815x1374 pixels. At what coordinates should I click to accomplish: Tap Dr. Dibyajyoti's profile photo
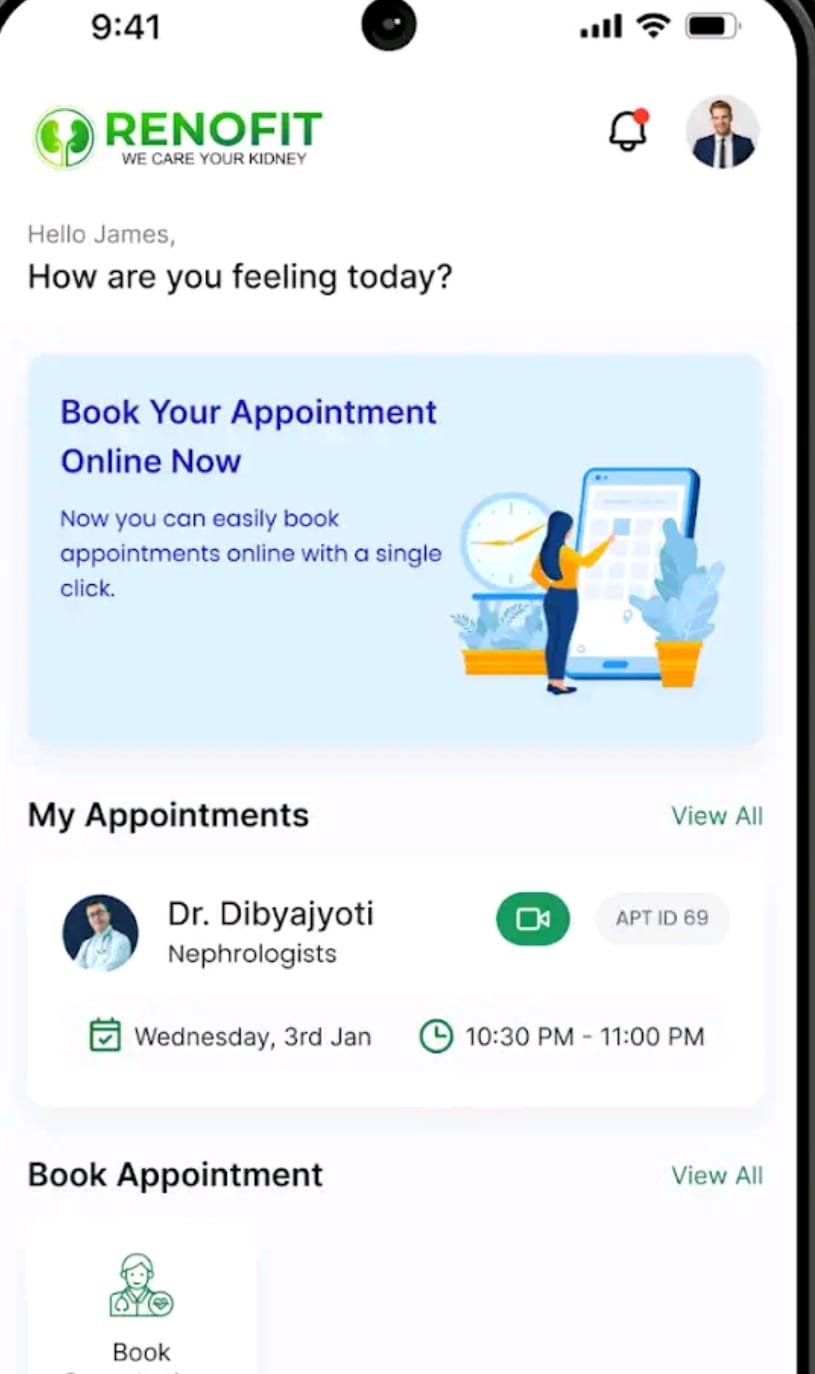[x=101, y=932]
